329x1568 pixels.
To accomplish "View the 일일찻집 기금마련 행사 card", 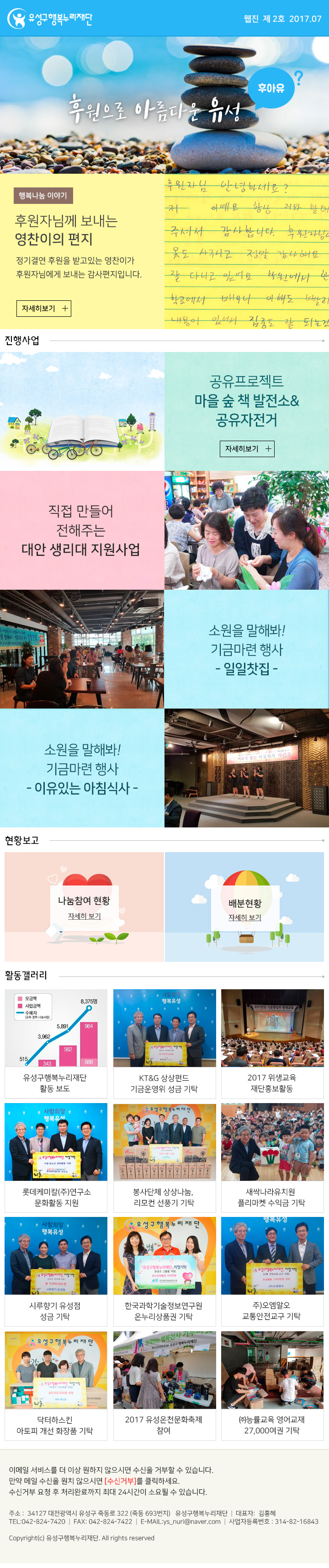I will point(246,650).
